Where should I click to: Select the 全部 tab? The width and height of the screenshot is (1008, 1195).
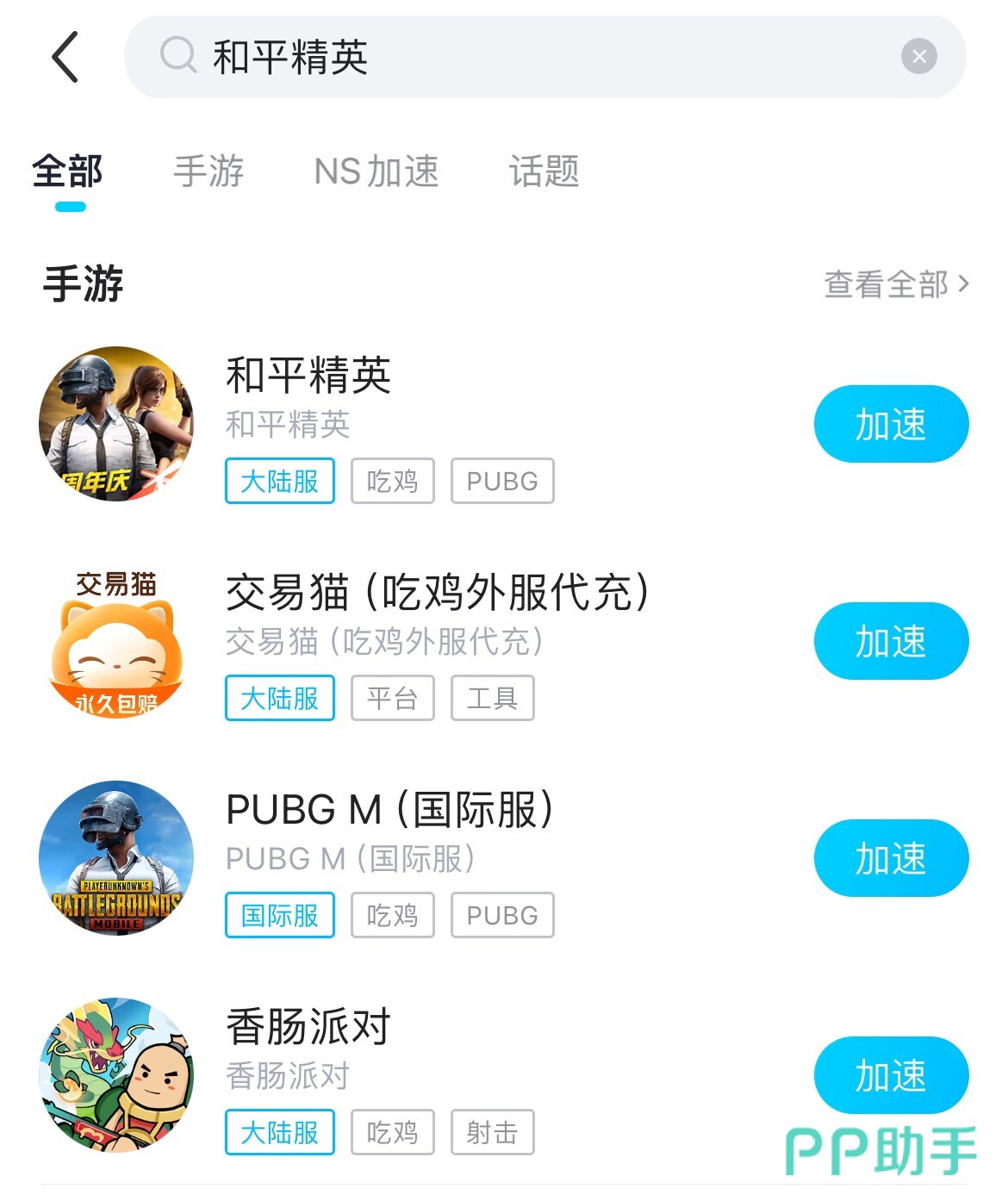tap(68, 171)
